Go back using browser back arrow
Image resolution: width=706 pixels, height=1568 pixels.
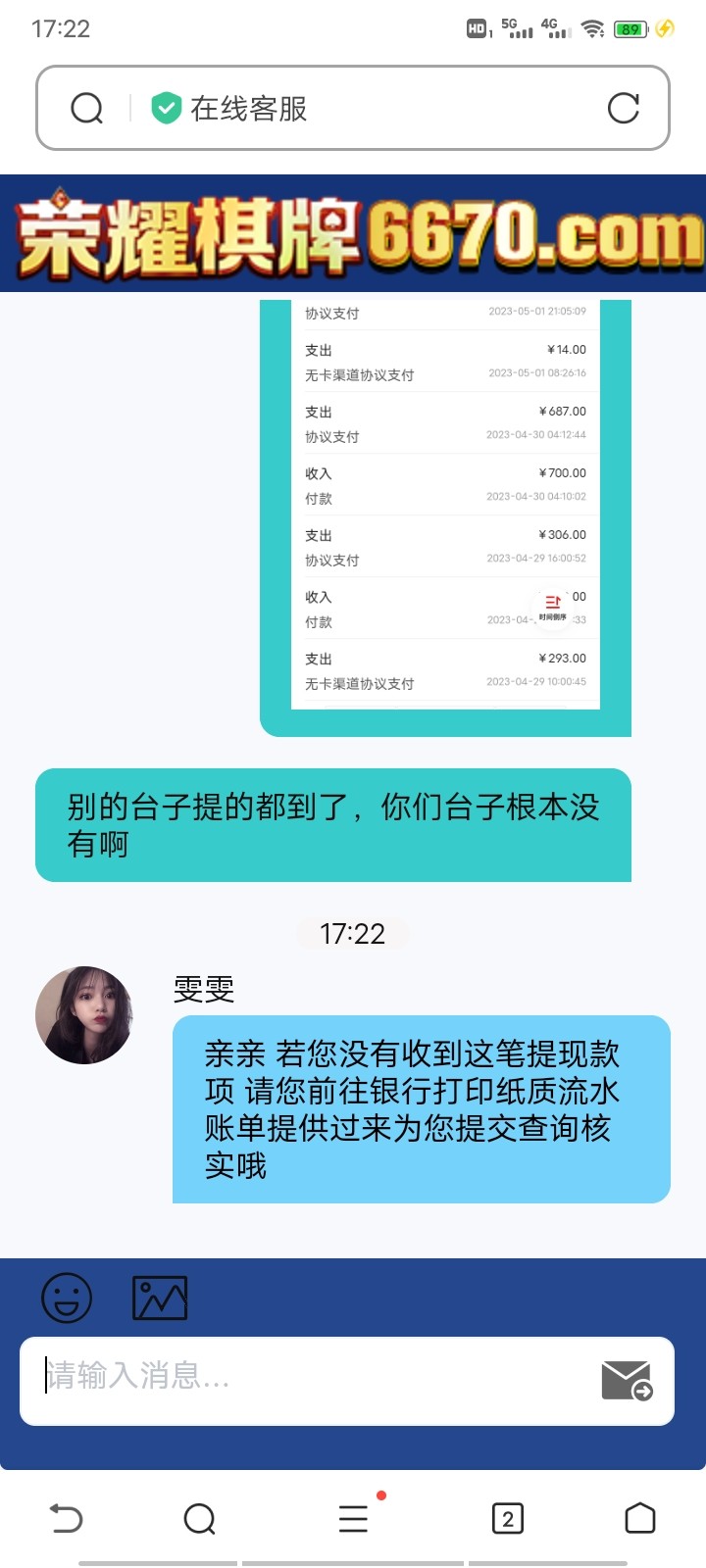point(66,1519)
